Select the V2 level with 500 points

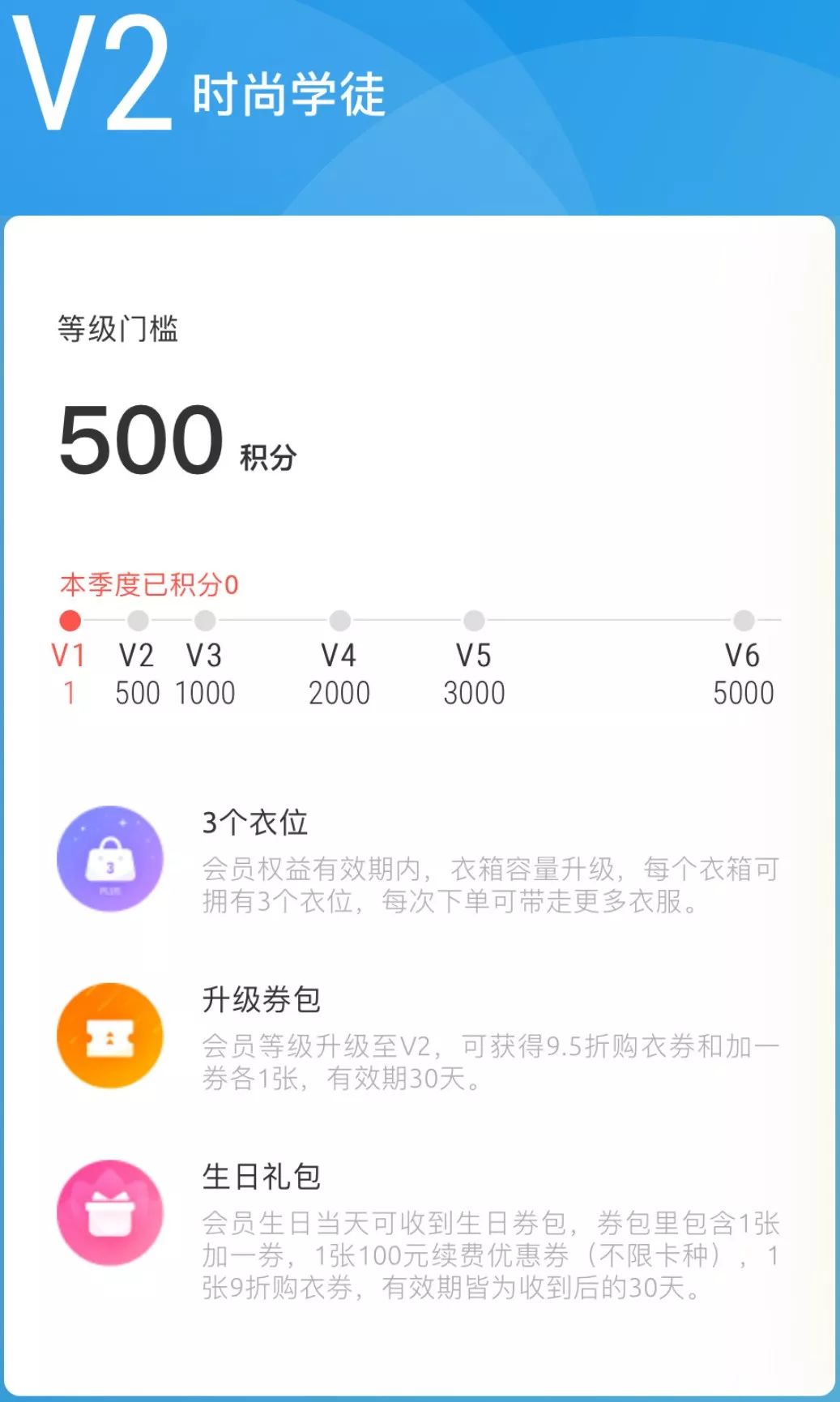click(x=139, y=673)
